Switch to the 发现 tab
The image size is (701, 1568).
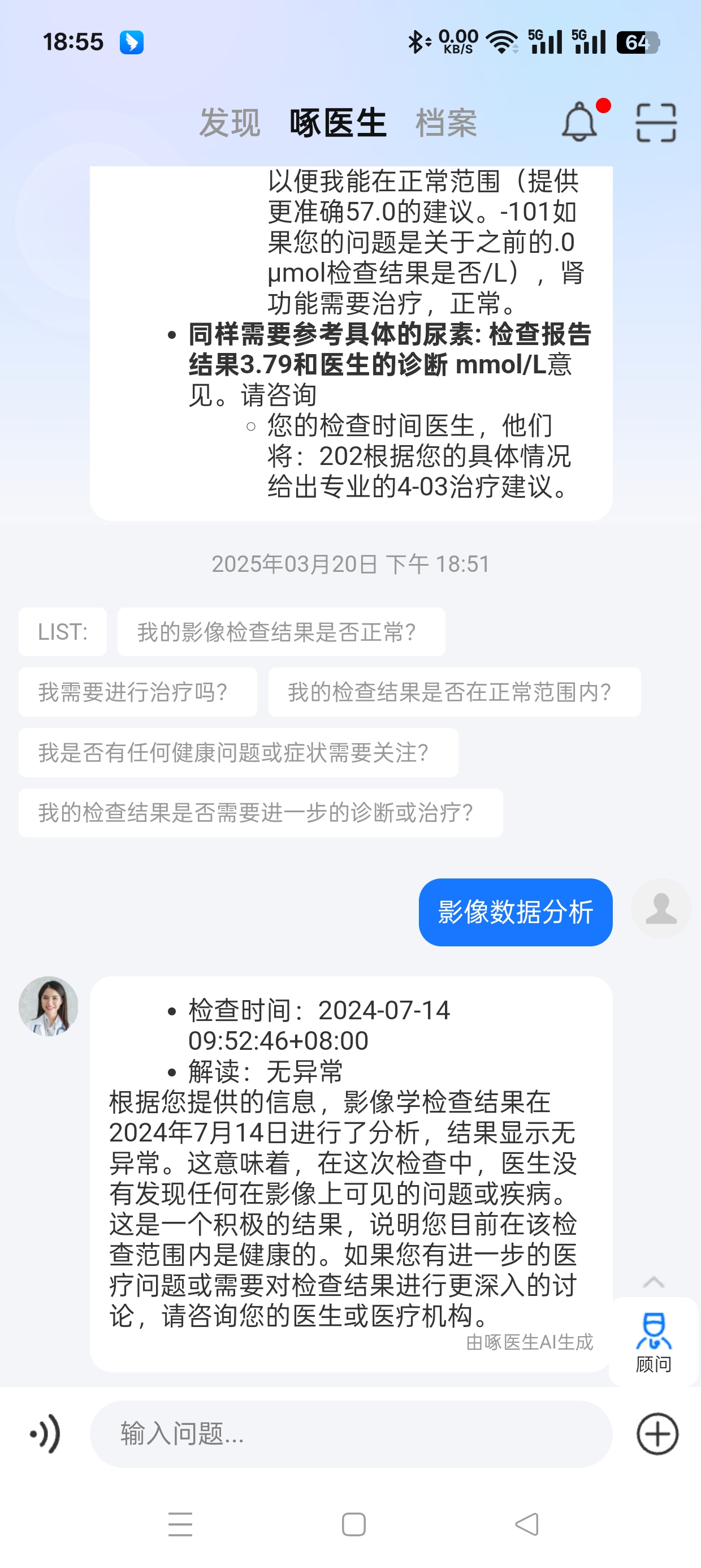click(x=230, y=122)
